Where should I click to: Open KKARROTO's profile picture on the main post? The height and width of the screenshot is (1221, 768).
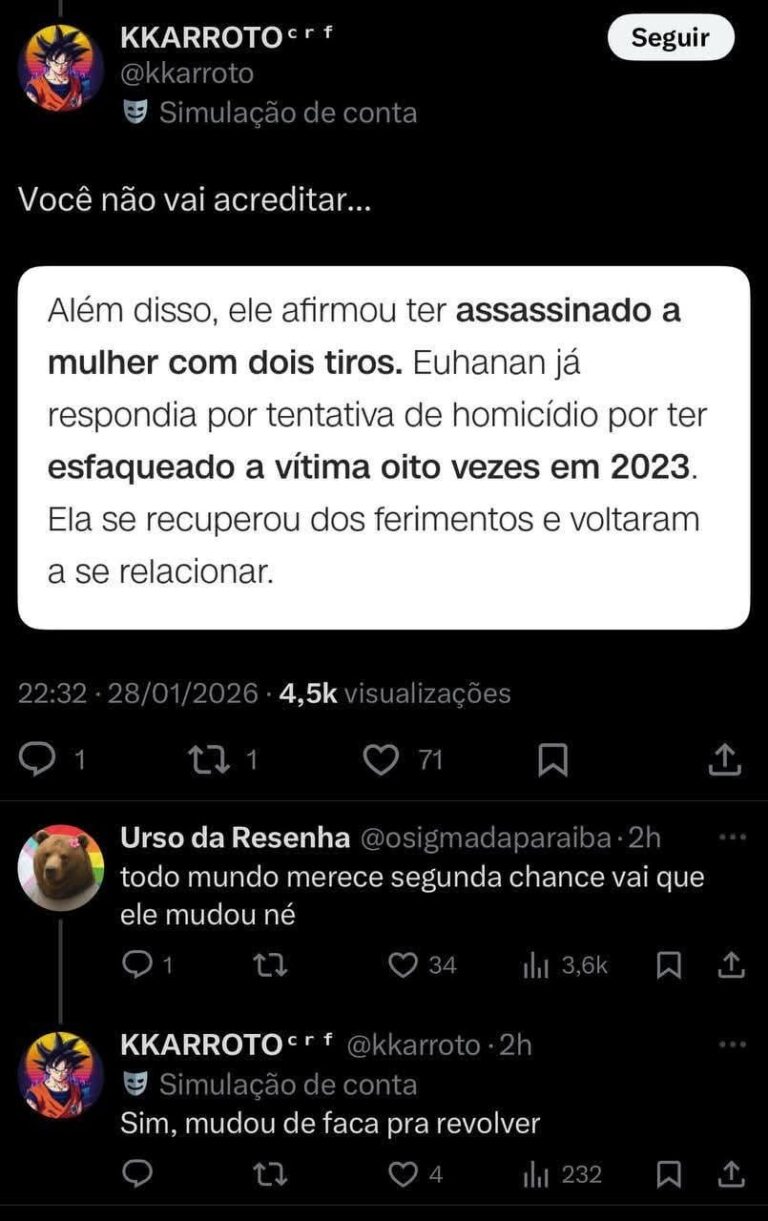(x=61, y=68)
